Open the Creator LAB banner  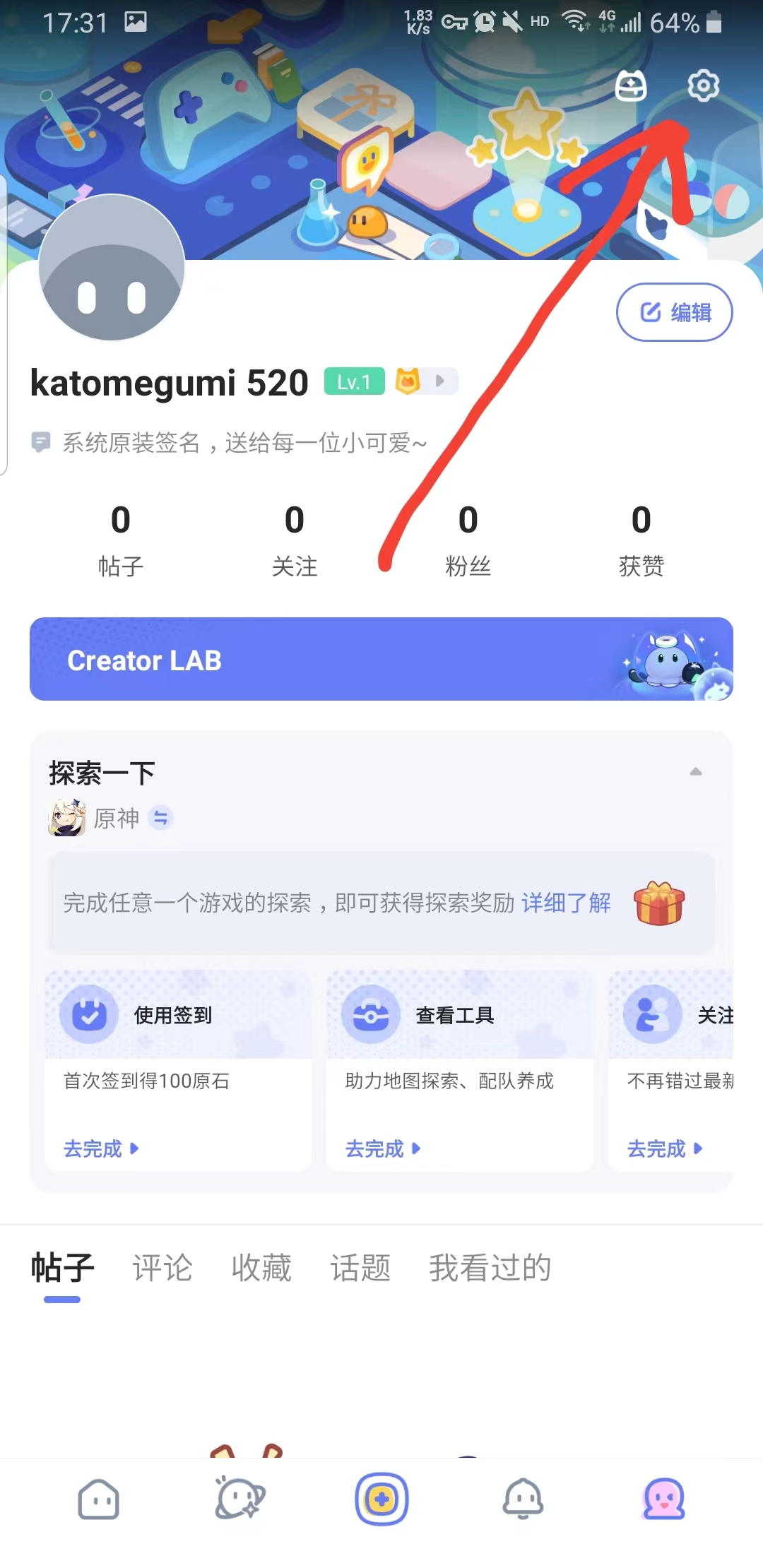click(381, 659)
